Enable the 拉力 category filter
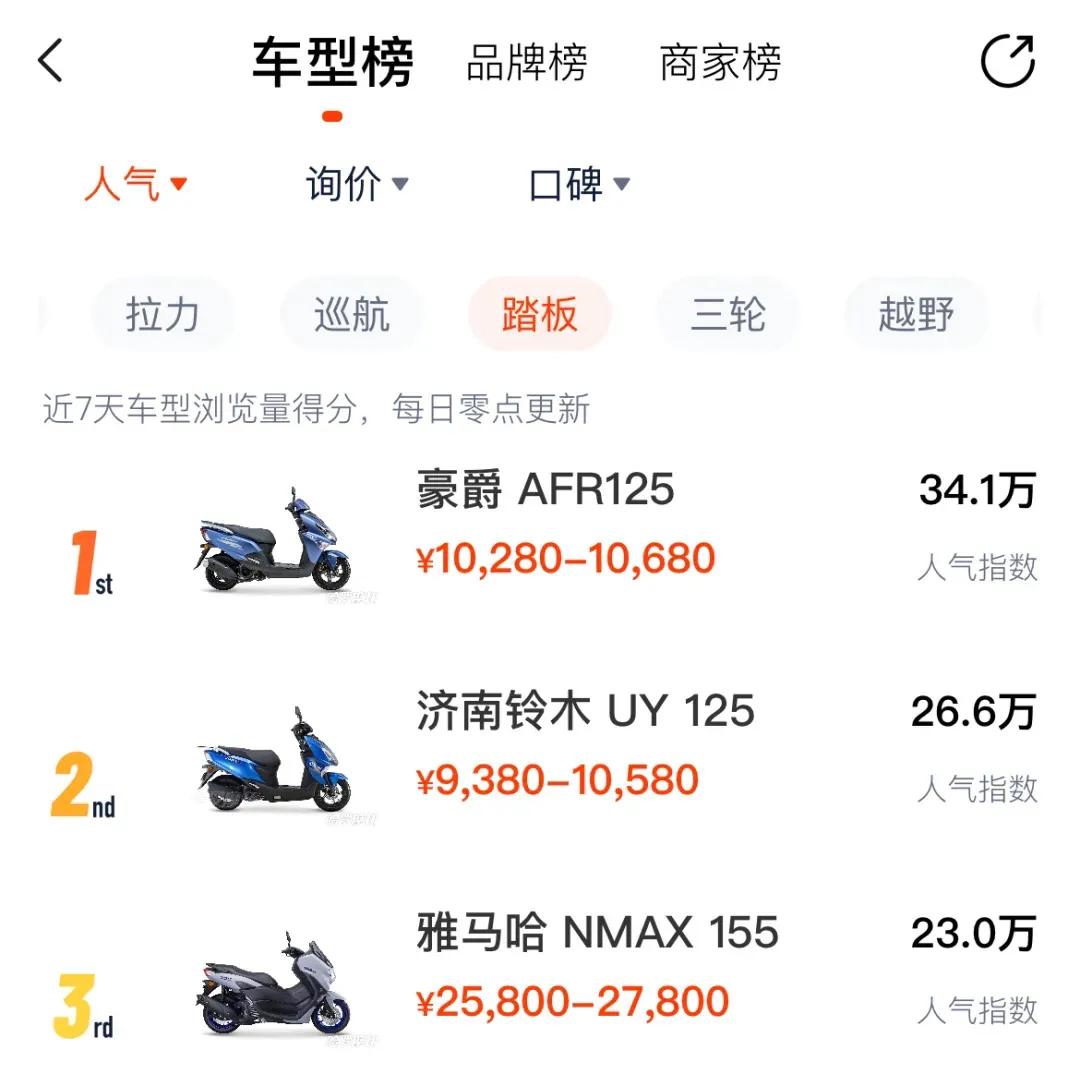Screen dimensions: 1080x1086 click(x=163, y=313)
